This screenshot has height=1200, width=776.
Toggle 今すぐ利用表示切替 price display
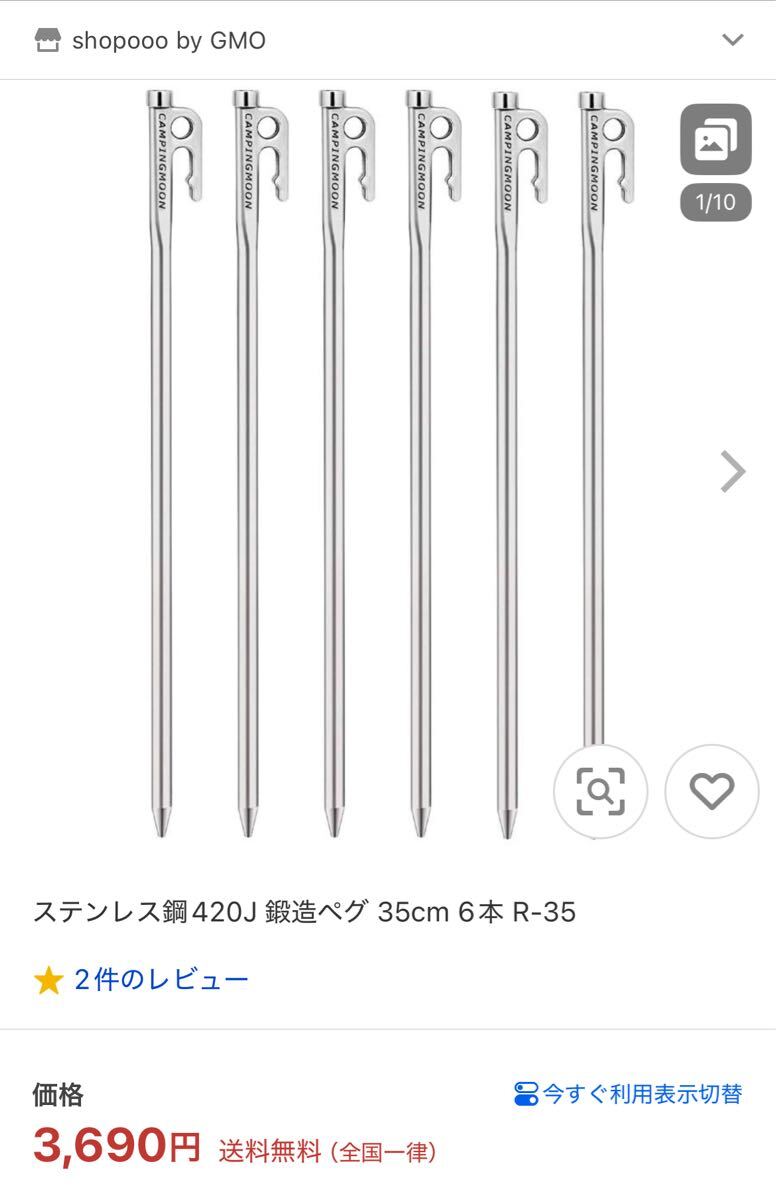628,1094
